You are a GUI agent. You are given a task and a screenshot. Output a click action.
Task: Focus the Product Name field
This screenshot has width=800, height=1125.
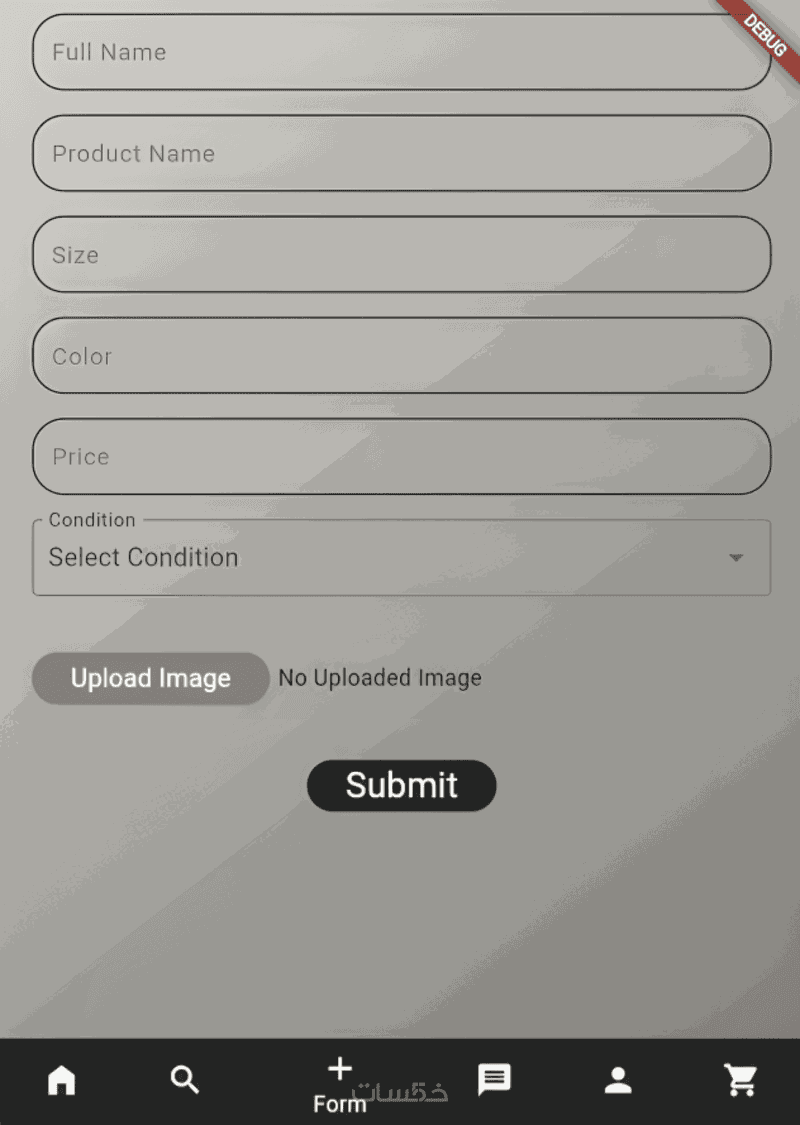point(401,153)
